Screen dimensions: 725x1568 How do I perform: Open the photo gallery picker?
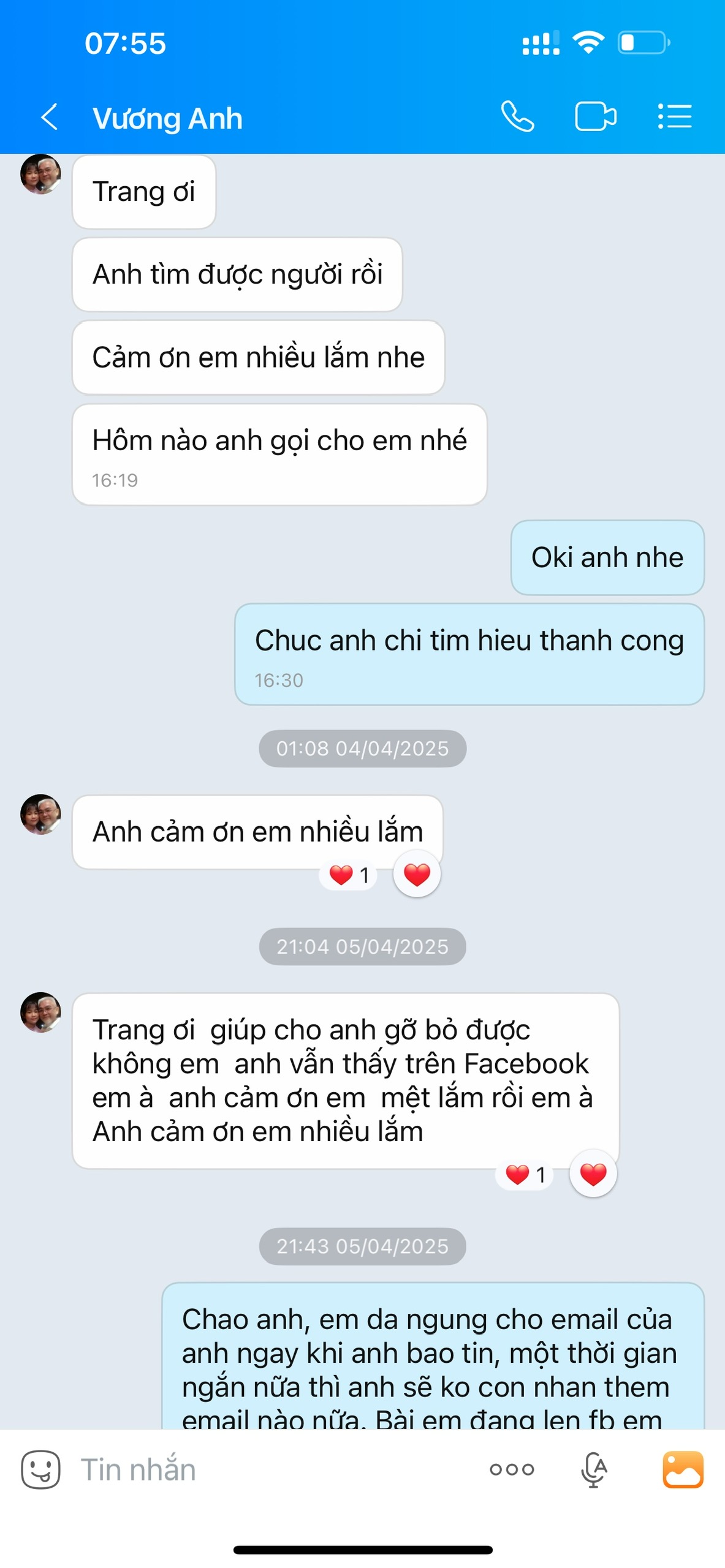tap(683, 1469)
